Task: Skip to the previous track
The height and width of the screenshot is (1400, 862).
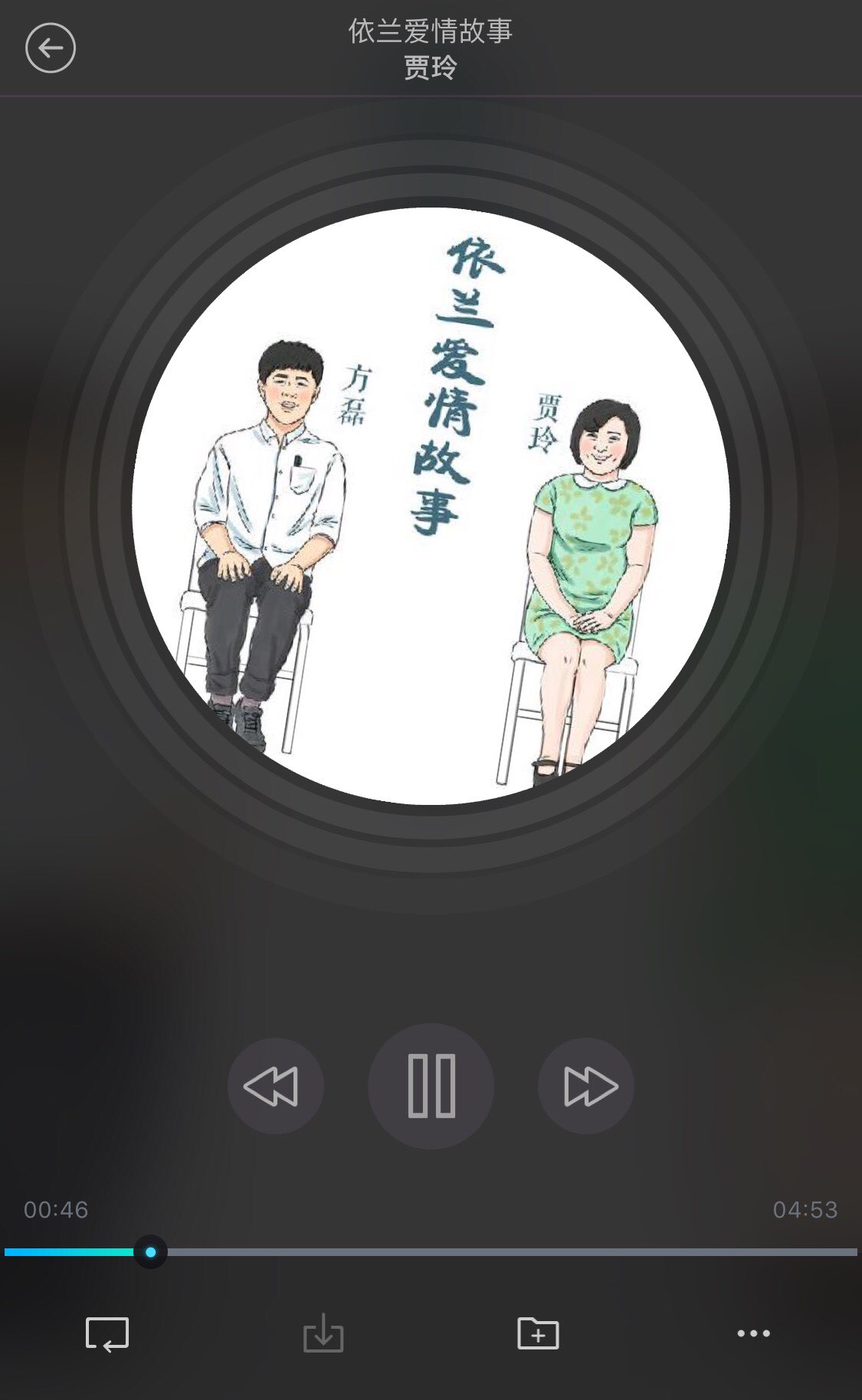Action: (x=275, y=1086)
